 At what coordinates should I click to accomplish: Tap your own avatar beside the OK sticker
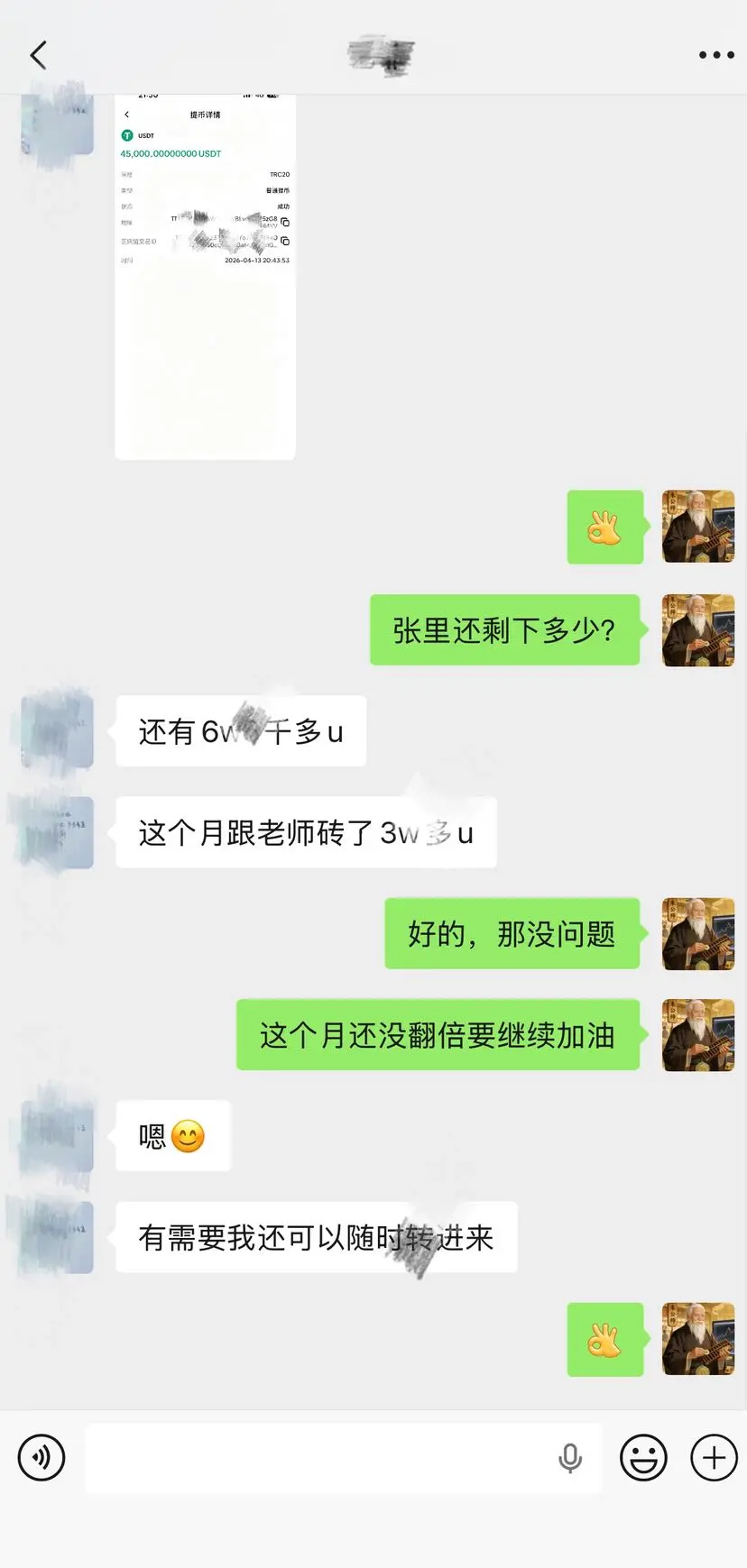tap(697, 527)
